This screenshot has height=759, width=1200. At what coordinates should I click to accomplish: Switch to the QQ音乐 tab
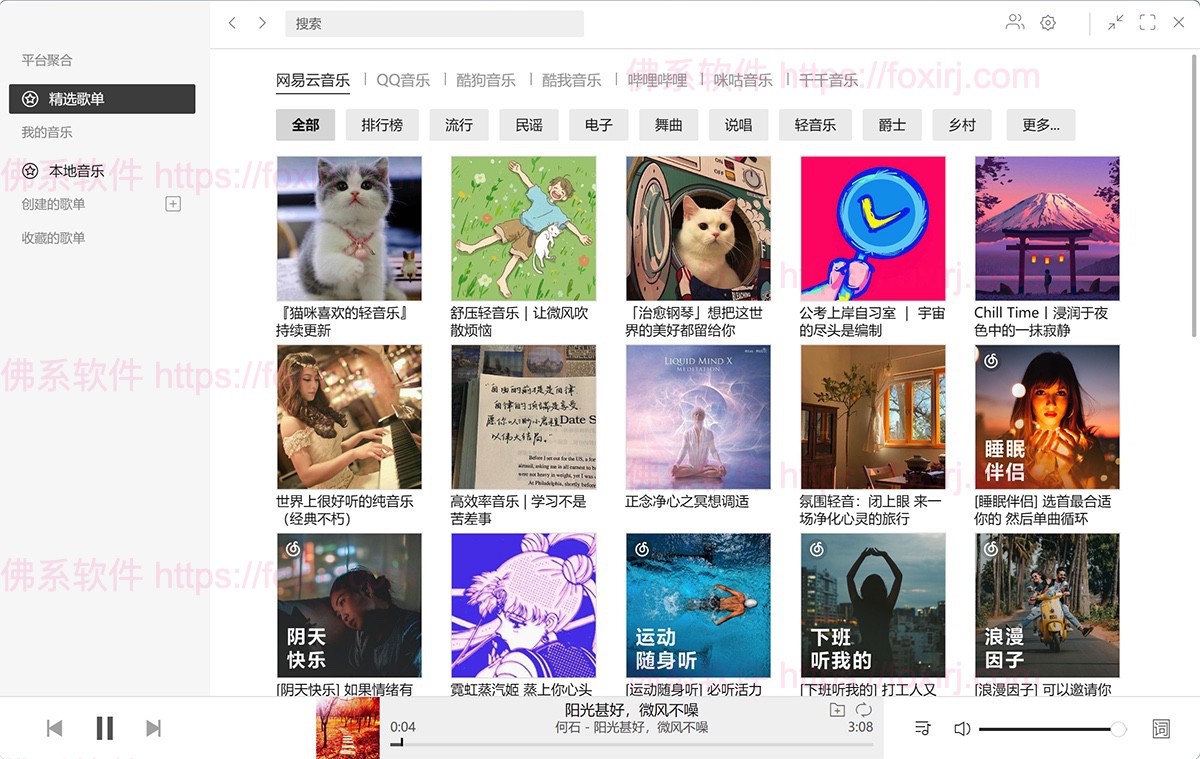click(403, 80)
